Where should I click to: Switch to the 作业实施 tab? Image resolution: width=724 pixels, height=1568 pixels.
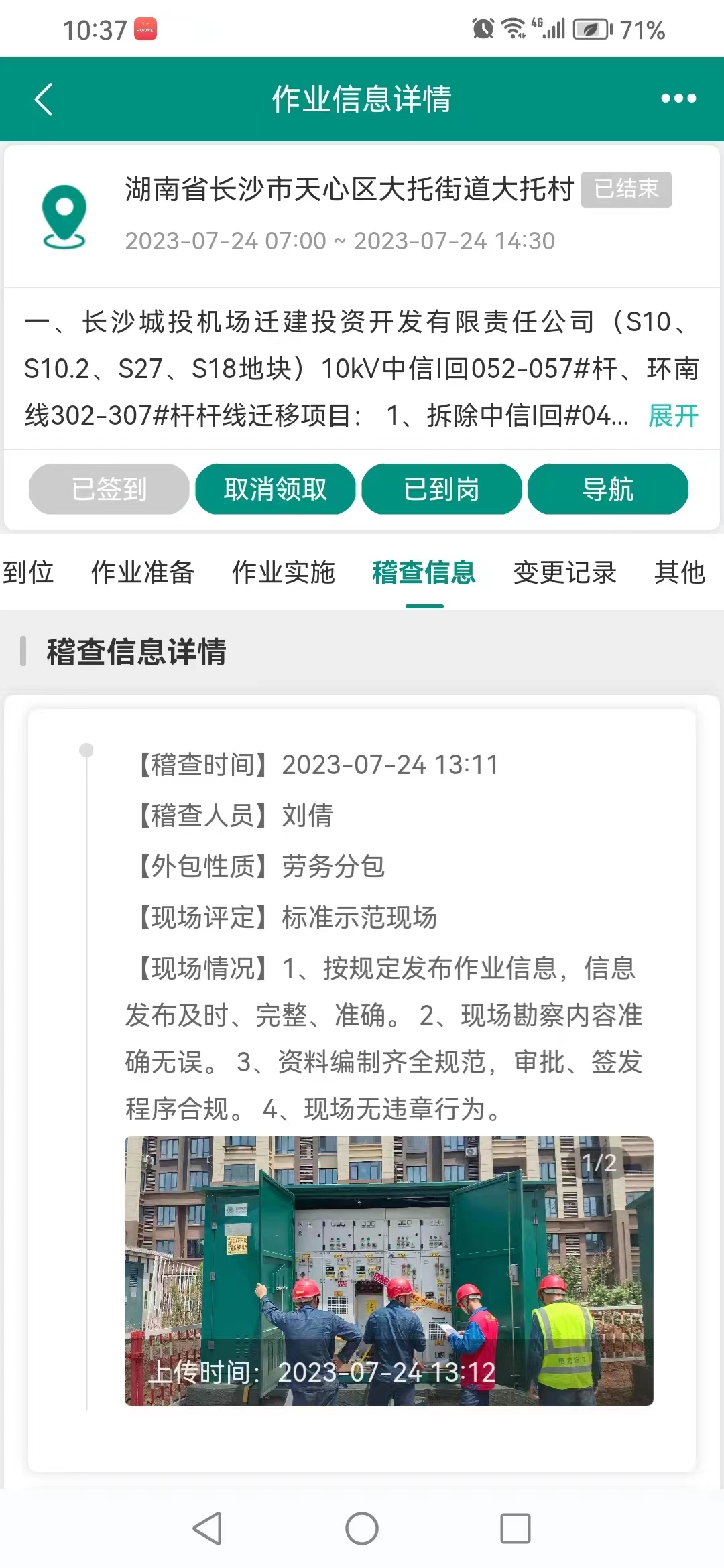(x=284, y=572)
